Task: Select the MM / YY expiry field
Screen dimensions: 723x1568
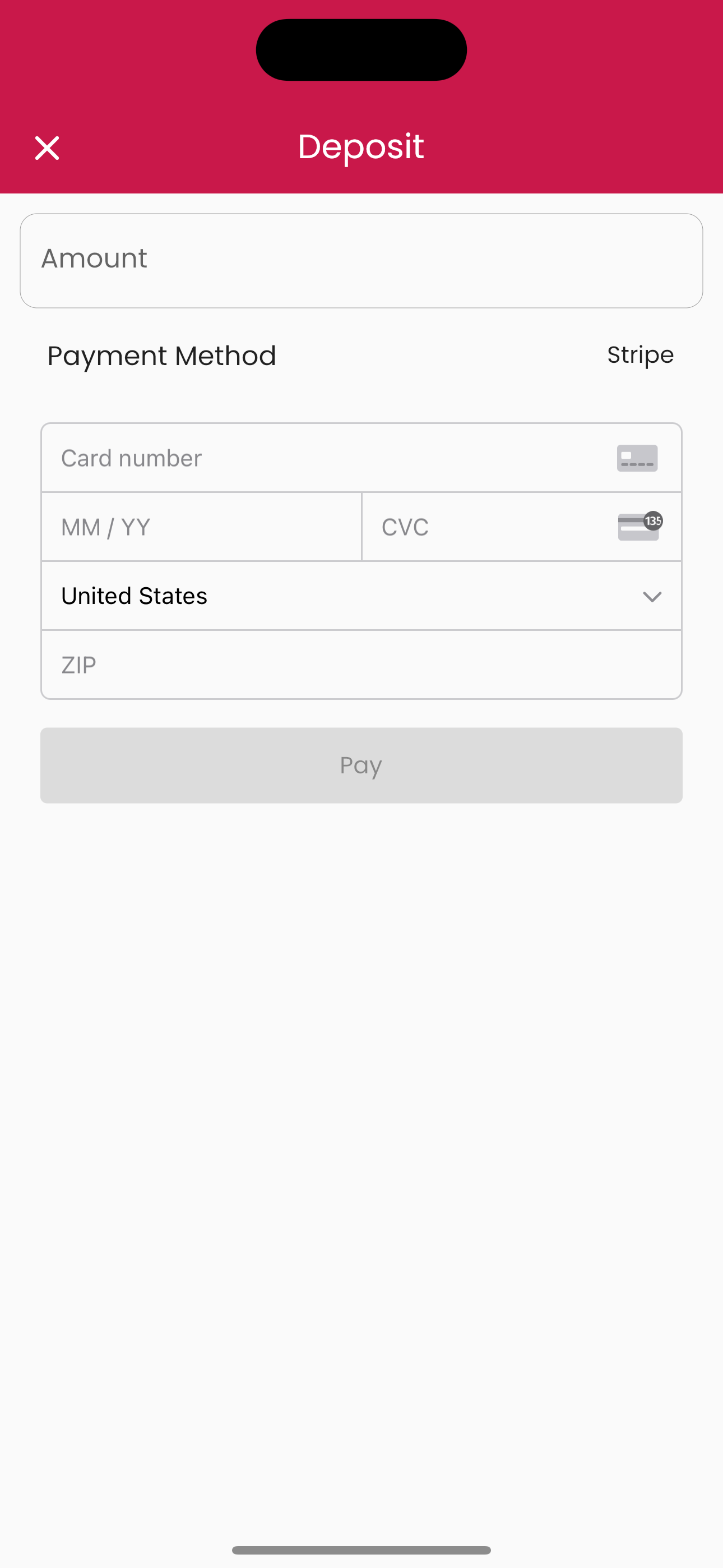Action: tap(201, 527)
